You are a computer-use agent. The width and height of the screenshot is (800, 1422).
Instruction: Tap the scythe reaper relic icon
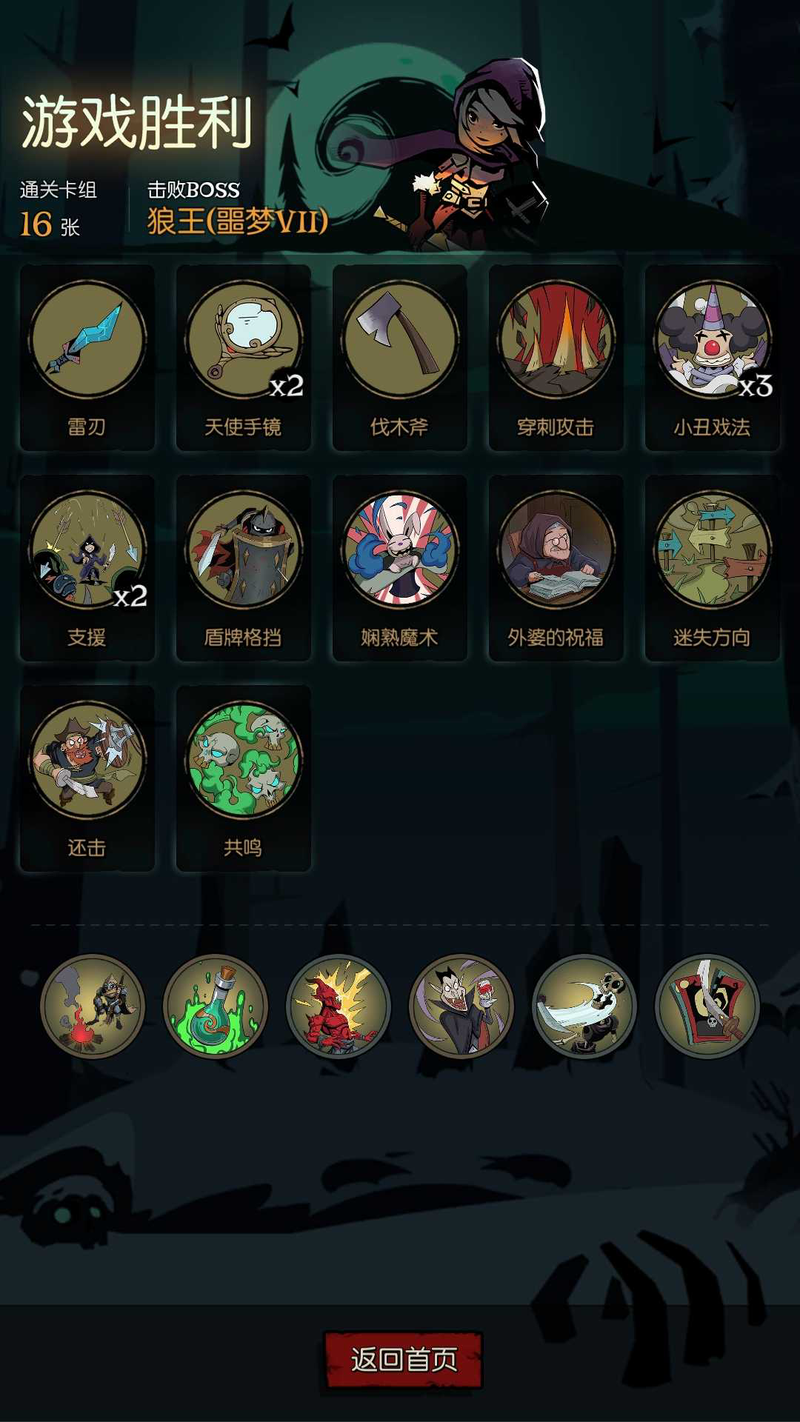point(584,1006)
